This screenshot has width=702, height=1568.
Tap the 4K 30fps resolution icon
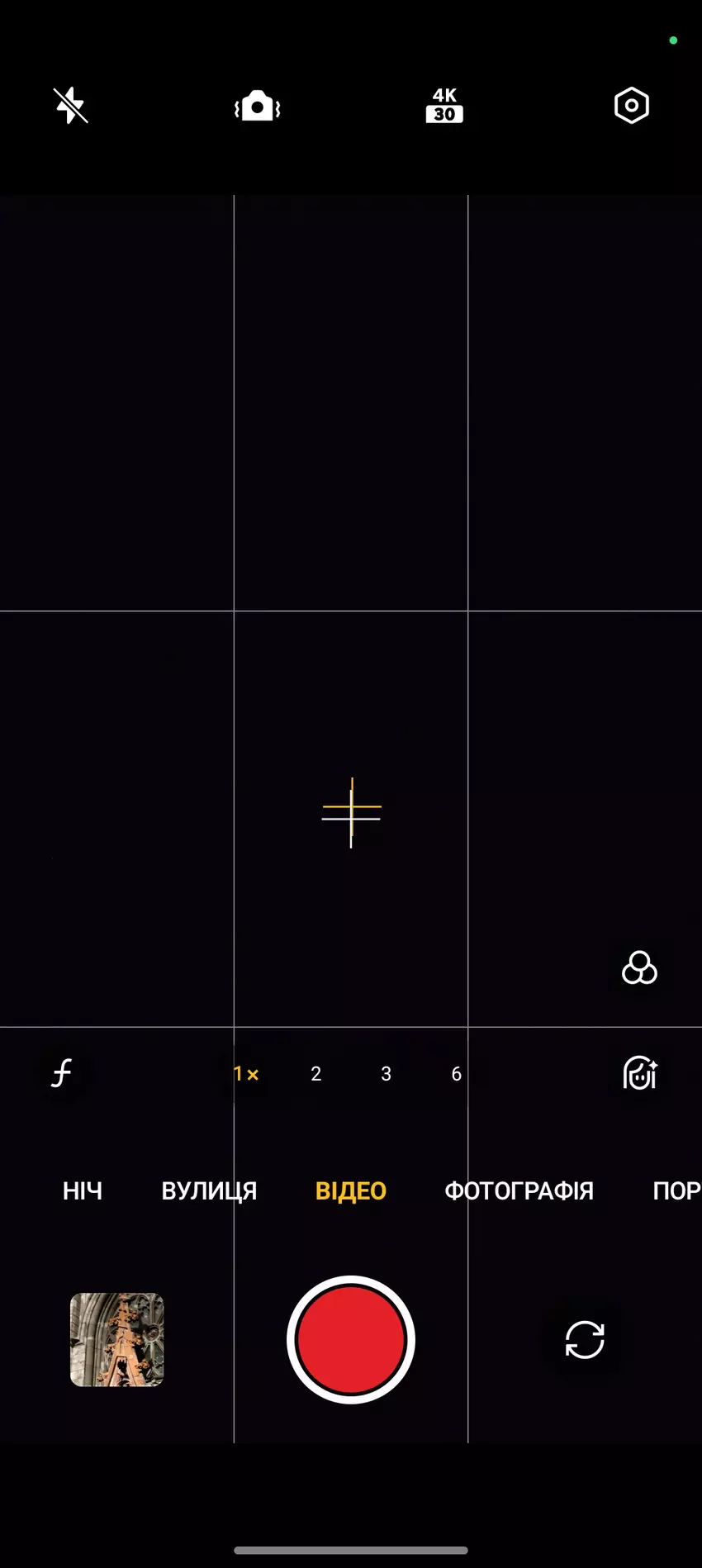tap(443, 105)
